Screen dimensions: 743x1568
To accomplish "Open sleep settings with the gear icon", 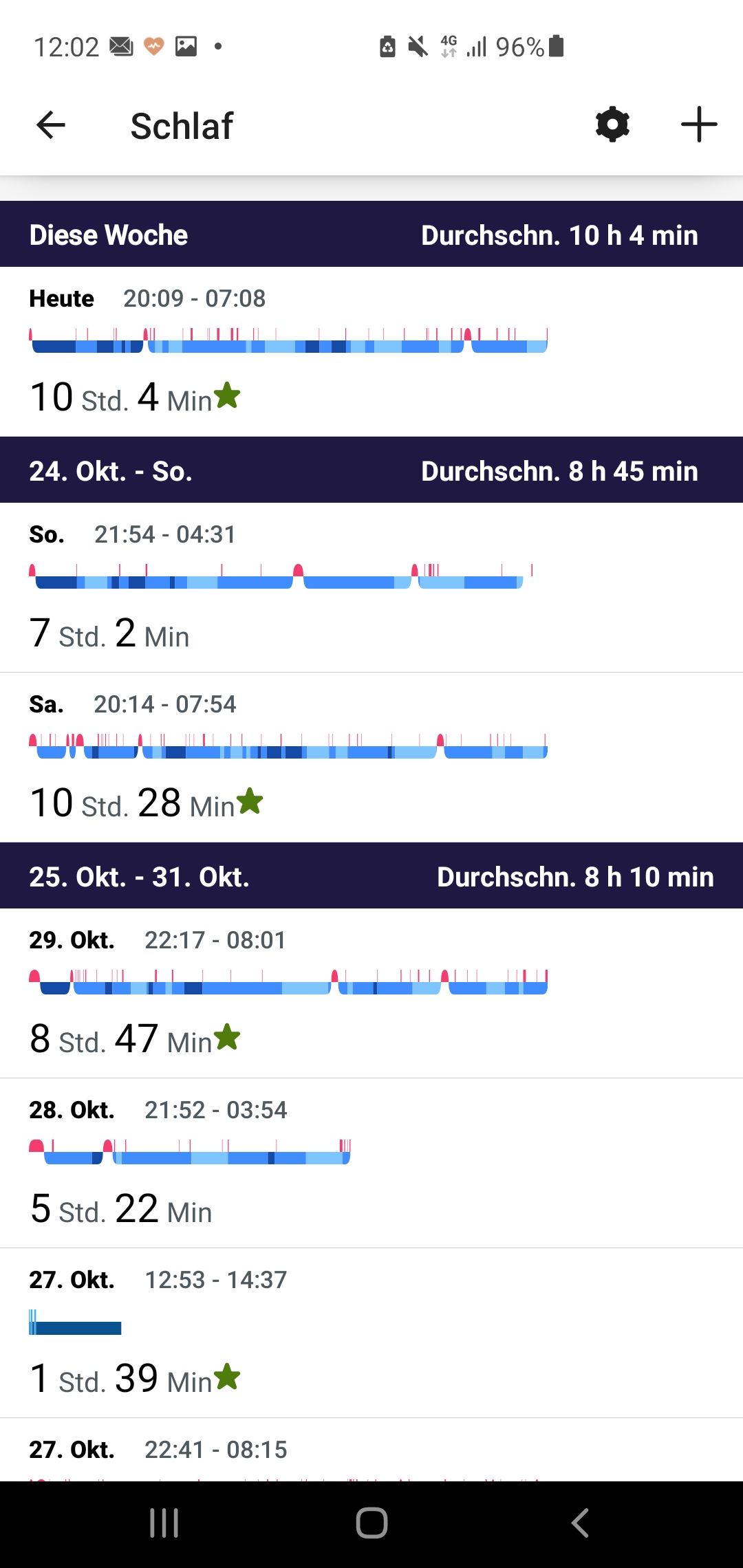I will coord(612,124).
